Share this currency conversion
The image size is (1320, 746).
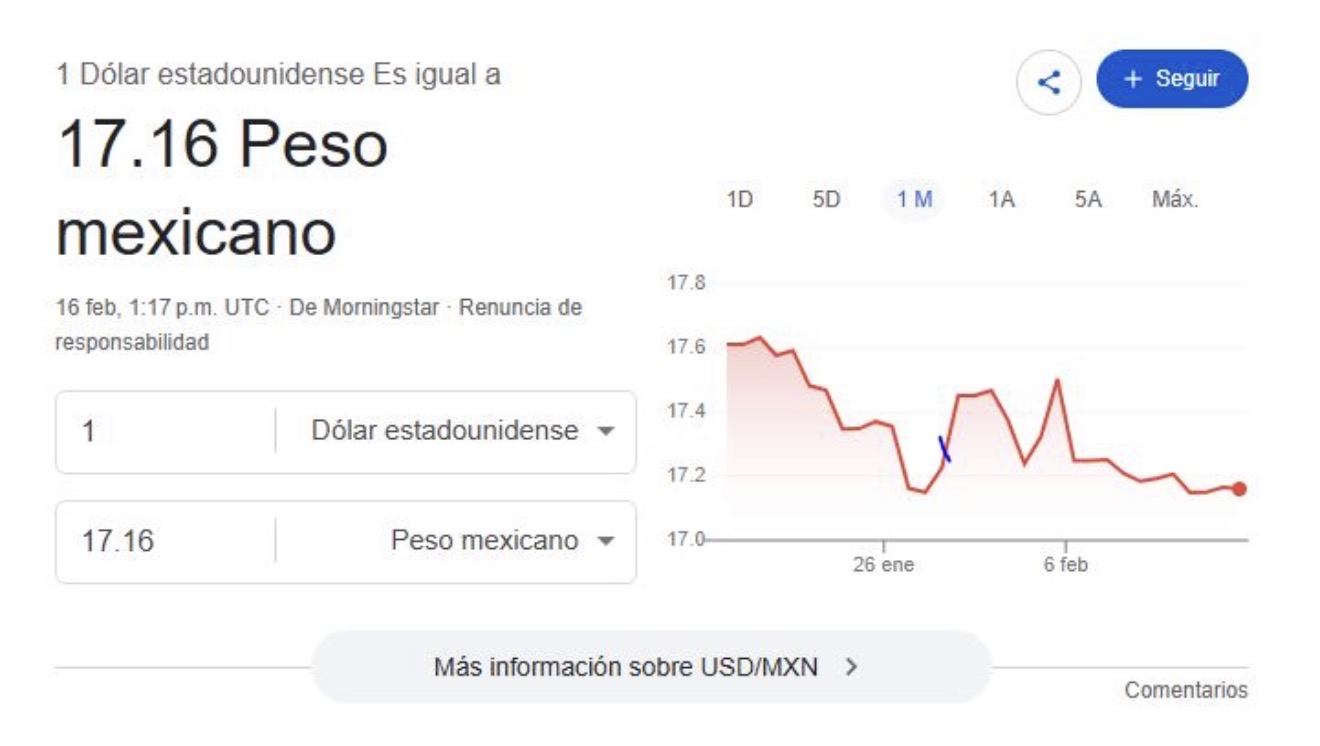[x=1048, y=82]
